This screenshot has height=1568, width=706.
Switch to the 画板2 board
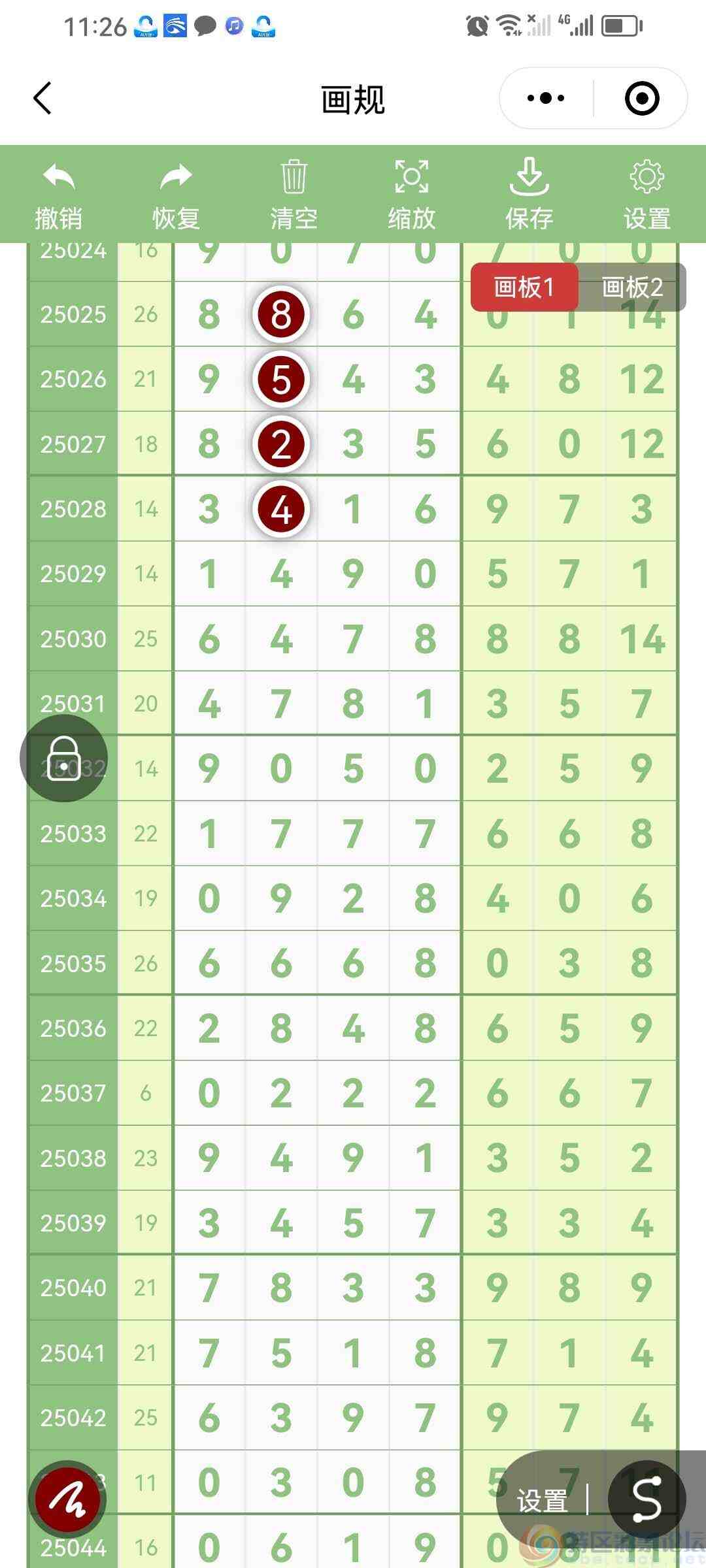632,287
